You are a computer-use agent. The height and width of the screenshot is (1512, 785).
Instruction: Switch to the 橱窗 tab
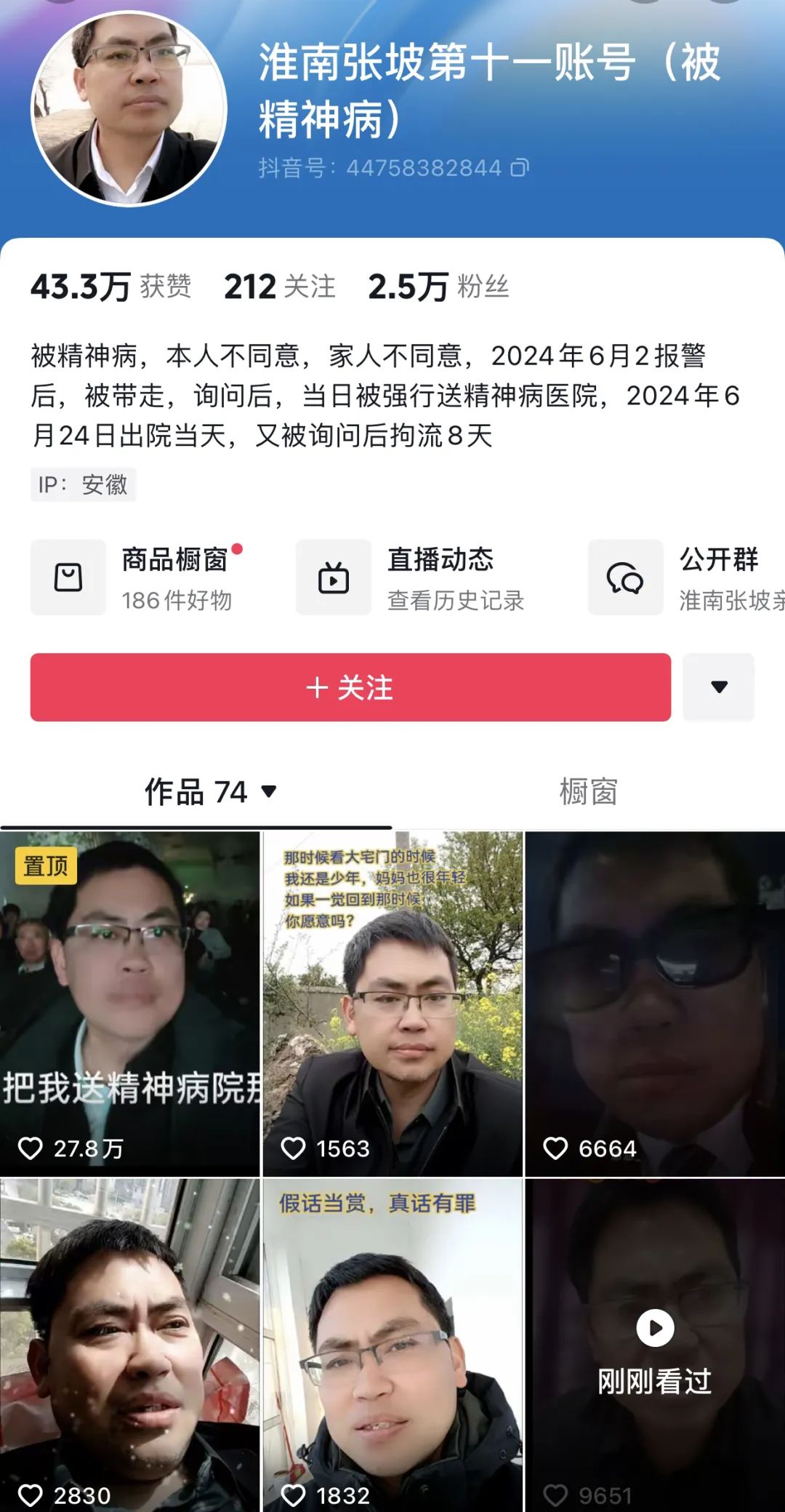pos(588,791)
